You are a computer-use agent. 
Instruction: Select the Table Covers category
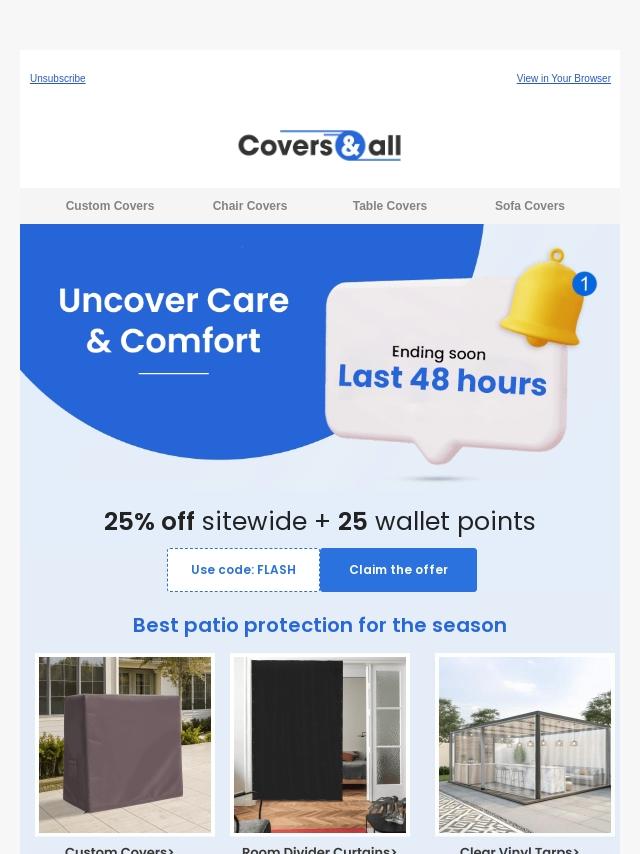pos(390,206)
